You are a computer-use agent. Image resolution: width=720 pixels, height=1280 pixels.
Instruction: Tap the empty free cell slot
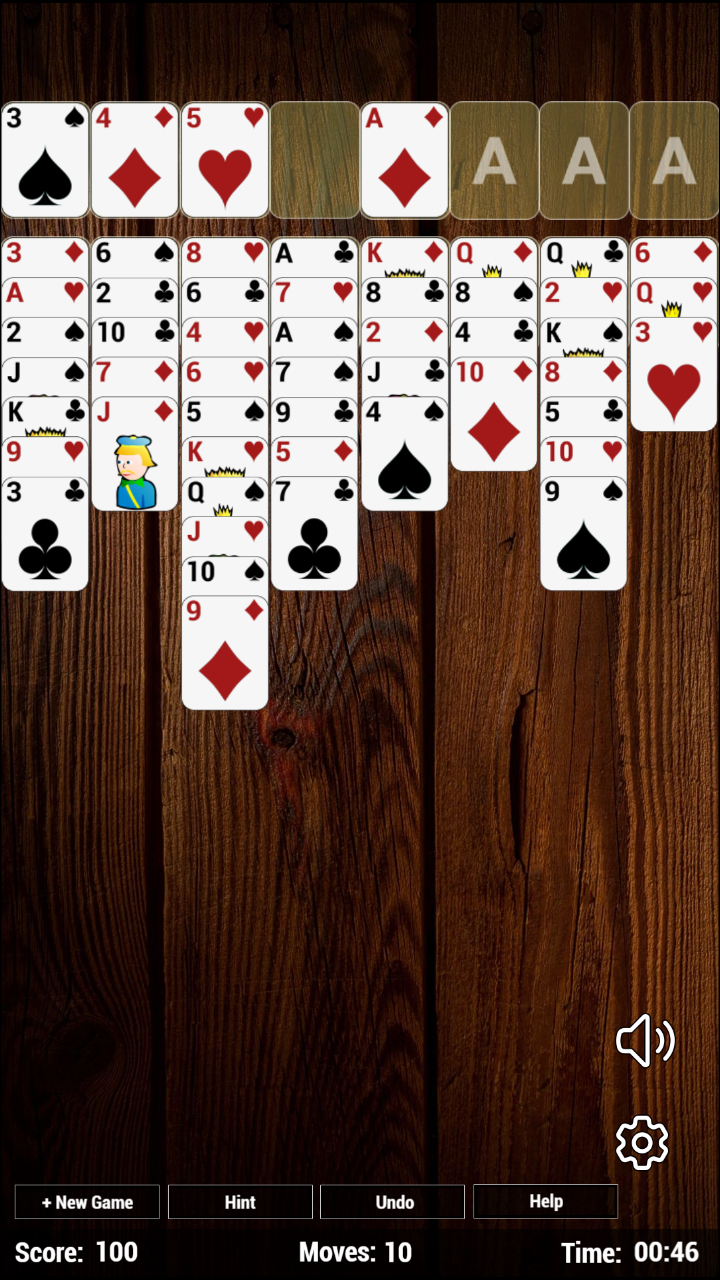(x=315, y=160)
